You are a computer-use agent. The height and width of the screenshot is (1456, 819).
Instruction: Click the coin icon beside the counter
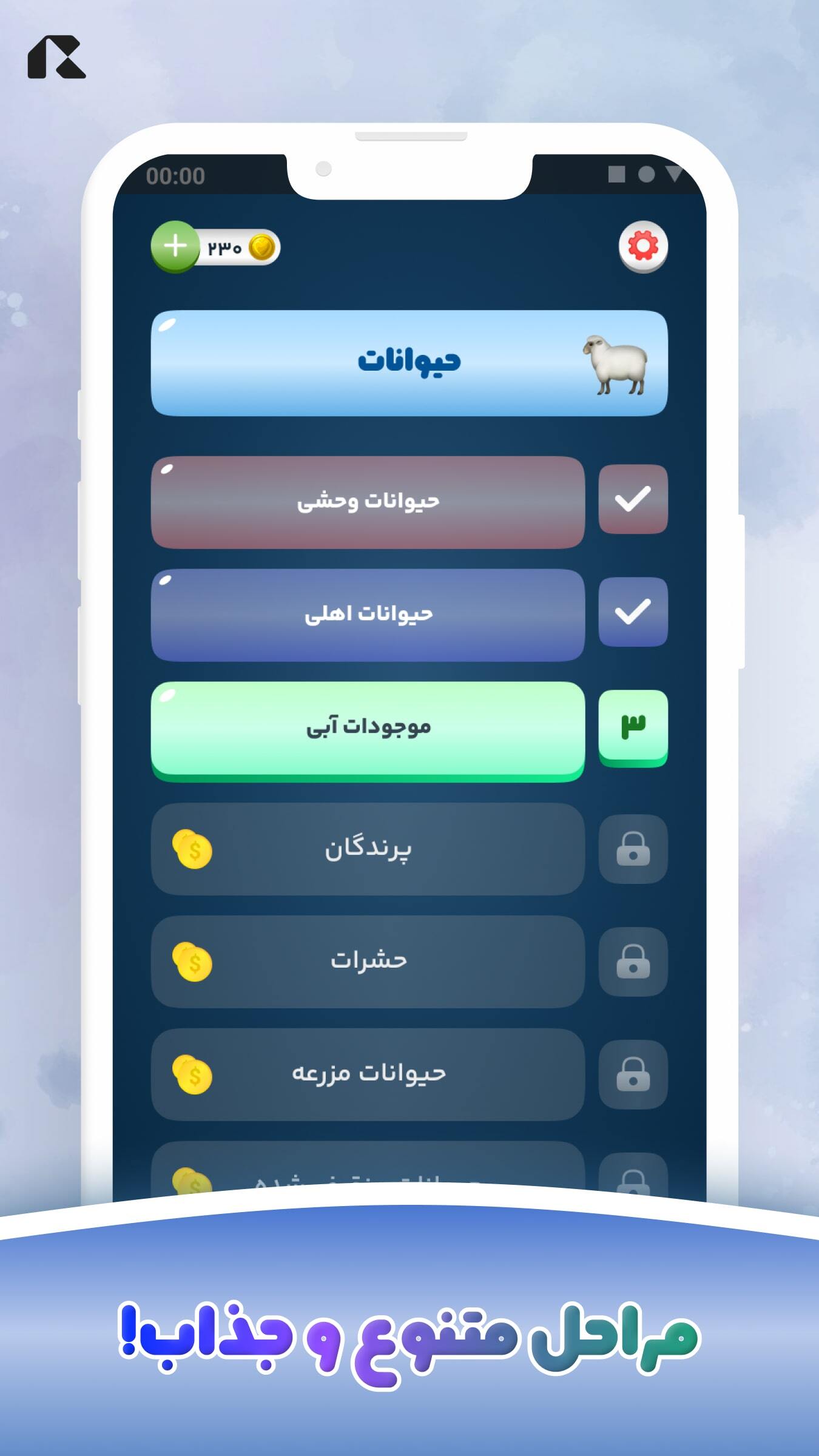[x=262, y=246]
